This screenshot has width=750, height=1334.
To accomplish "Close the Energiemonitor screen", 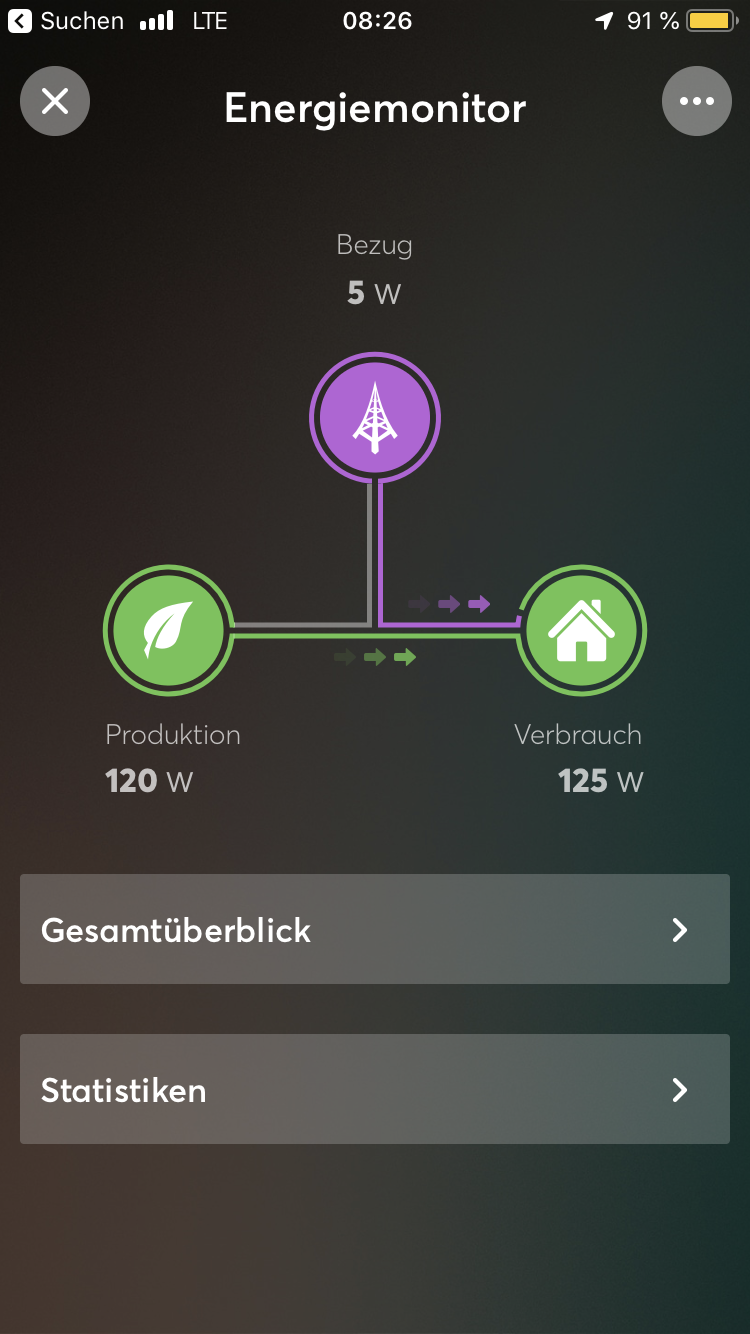I will pos(55,101).
